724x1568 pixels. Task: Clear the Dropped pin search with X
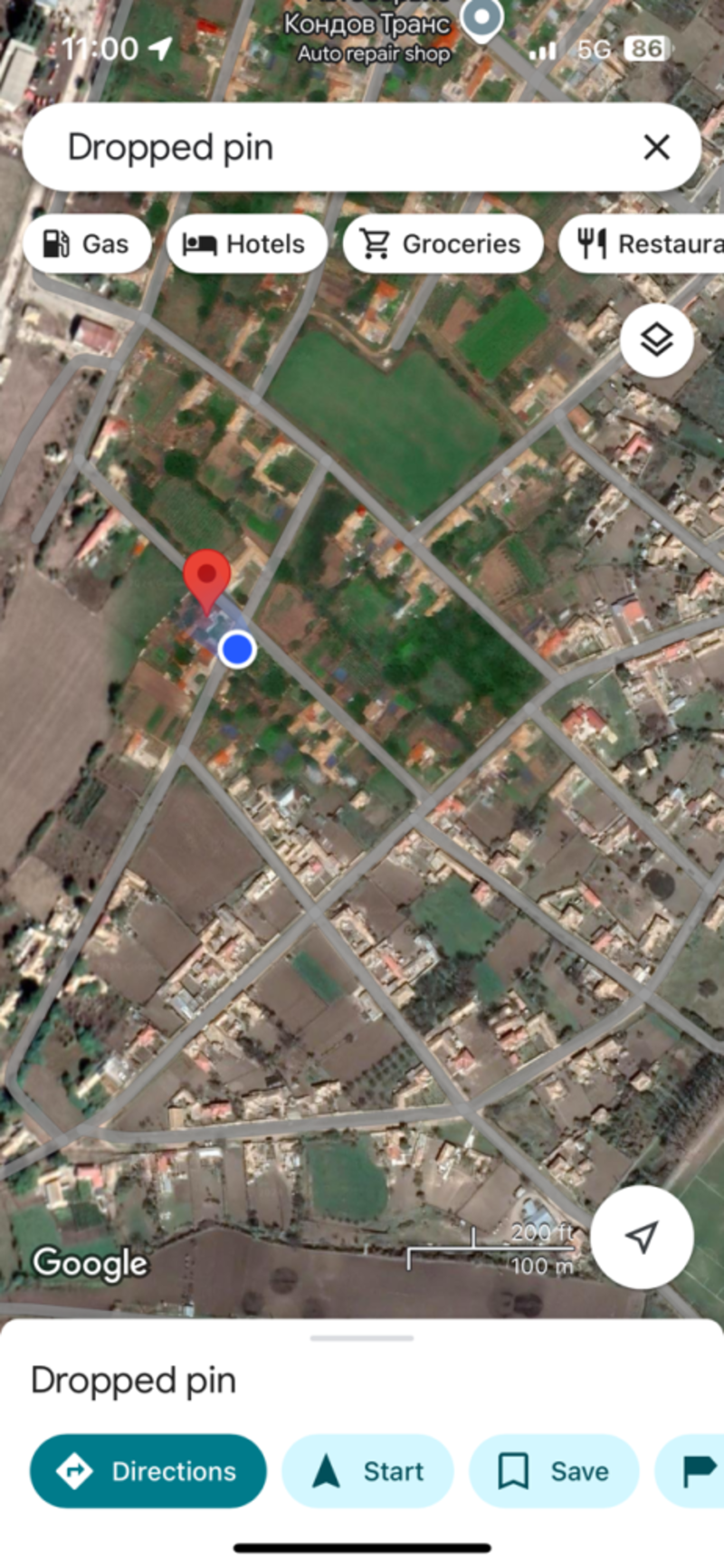pyautogui.click(x=656, y=147)
